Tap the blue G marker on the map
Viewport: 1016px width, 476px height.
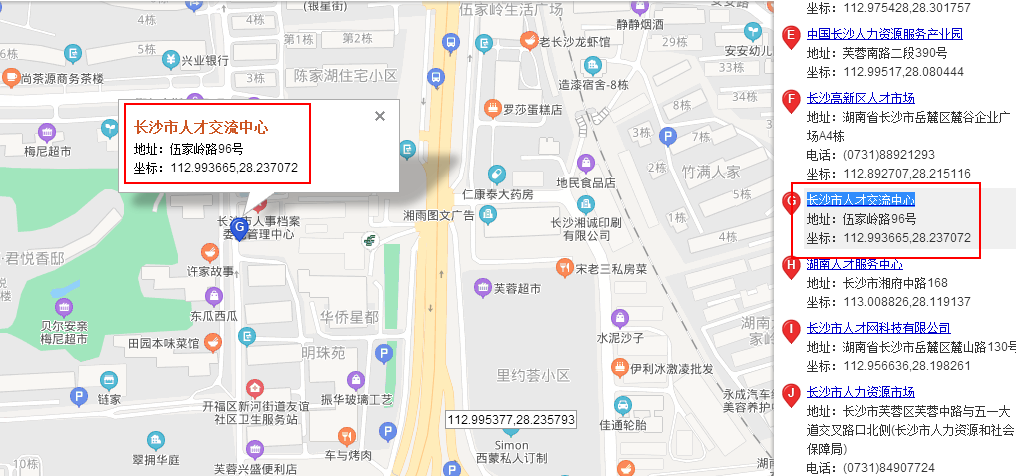239,229
